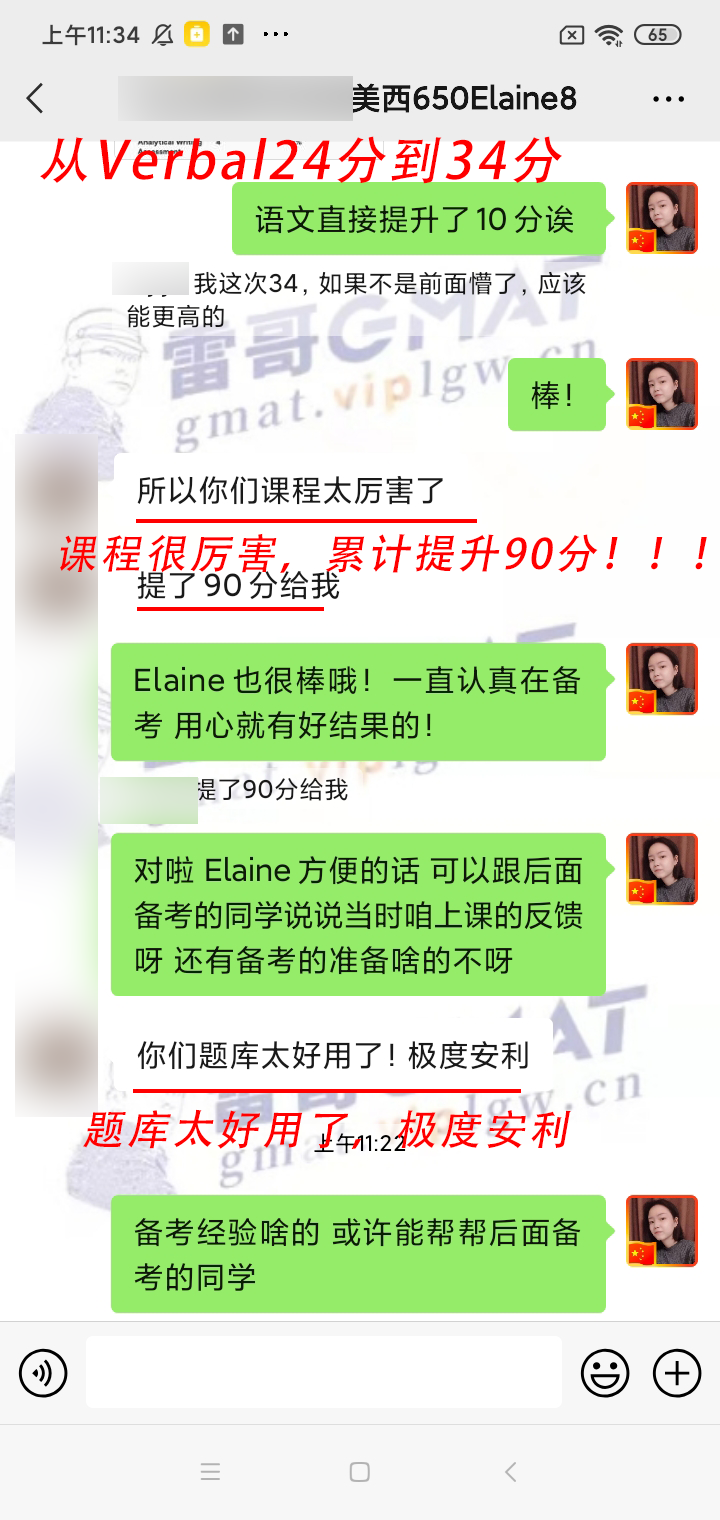Go back to the chat list

click(35, 98)
